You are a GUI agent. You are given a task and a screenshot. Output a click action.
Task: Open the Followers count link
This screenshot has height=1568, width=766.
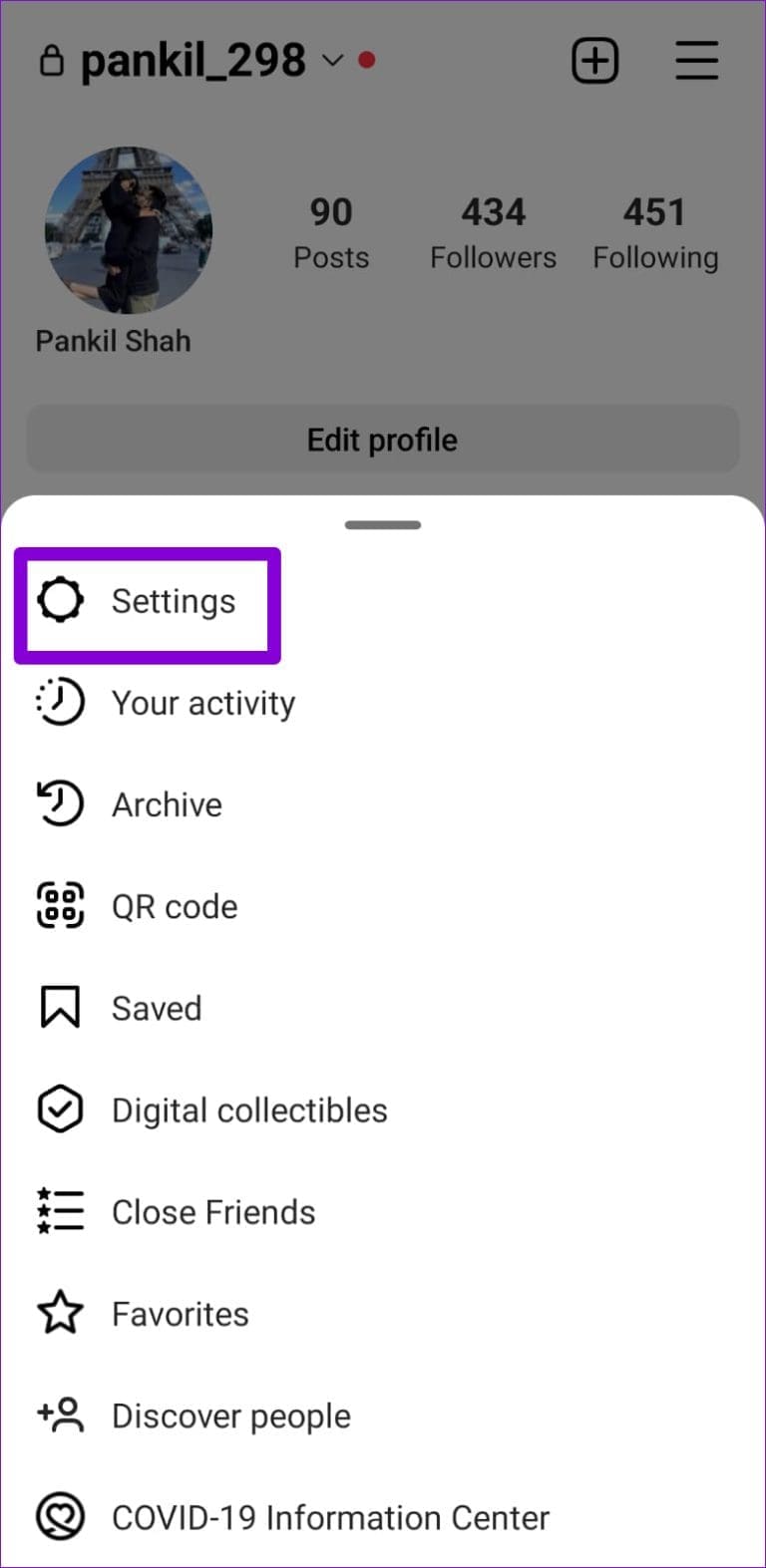tap(493, 230)
